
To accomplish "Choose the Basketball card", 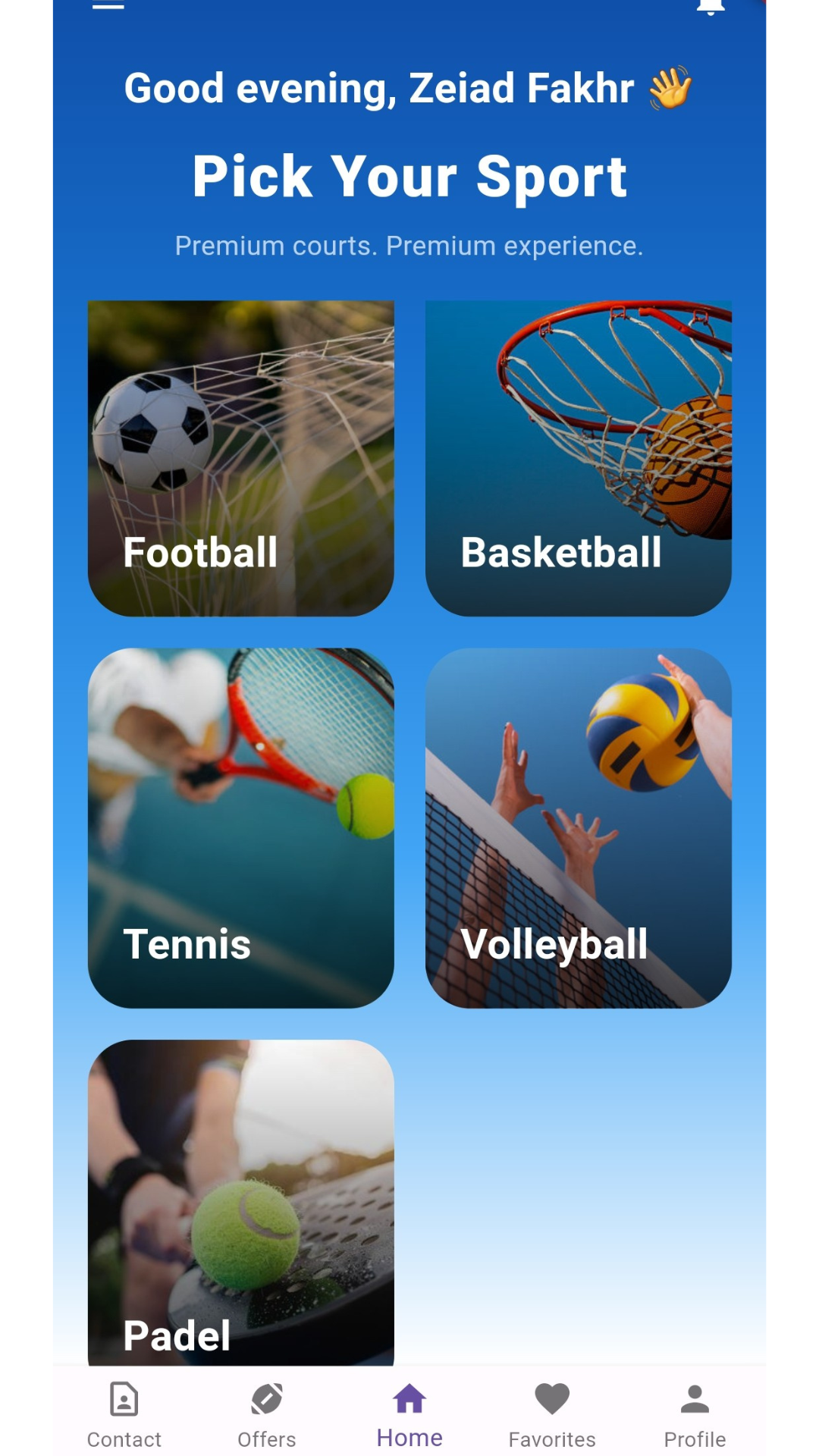I will tap(578, 458).
